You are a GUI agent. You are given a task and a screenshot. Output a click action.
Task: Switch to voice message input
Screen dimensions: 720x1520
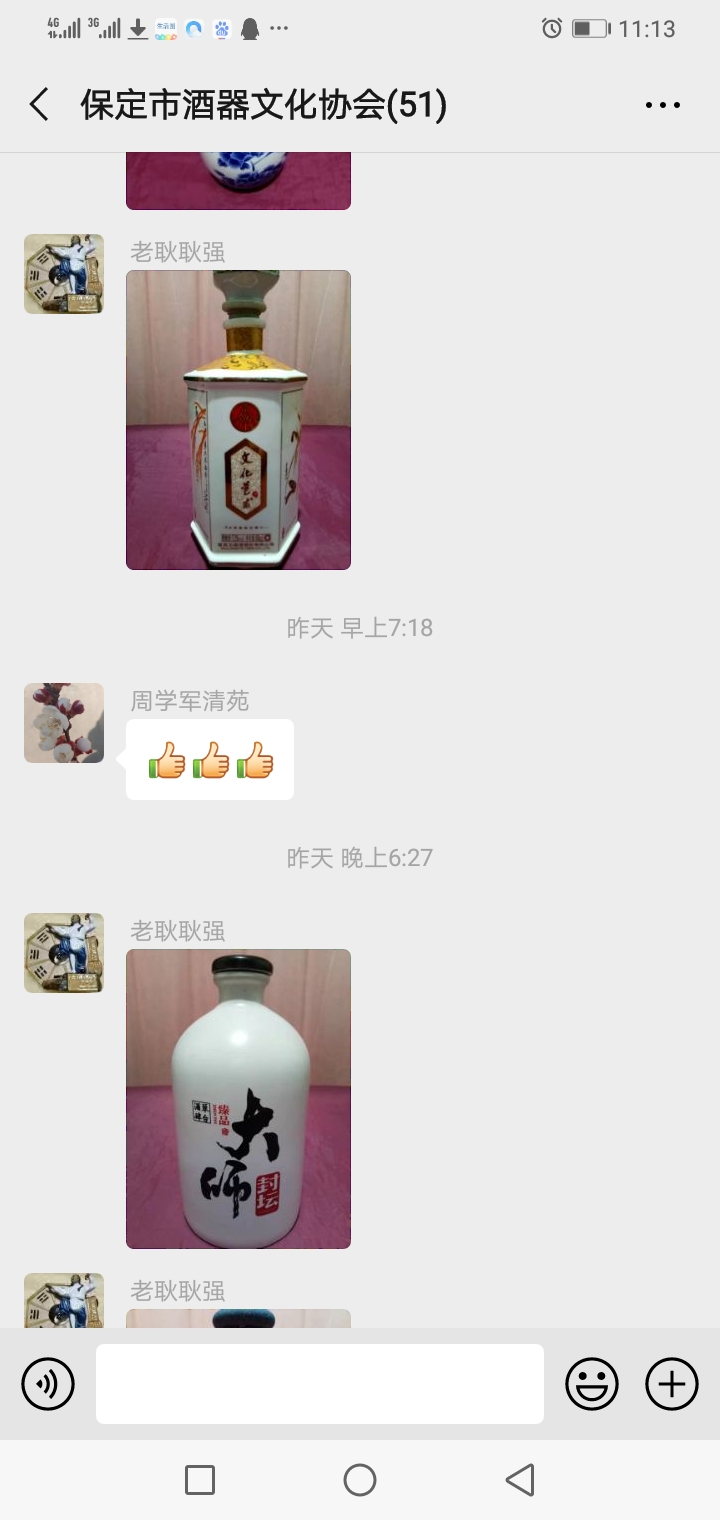coord(48,1384)
